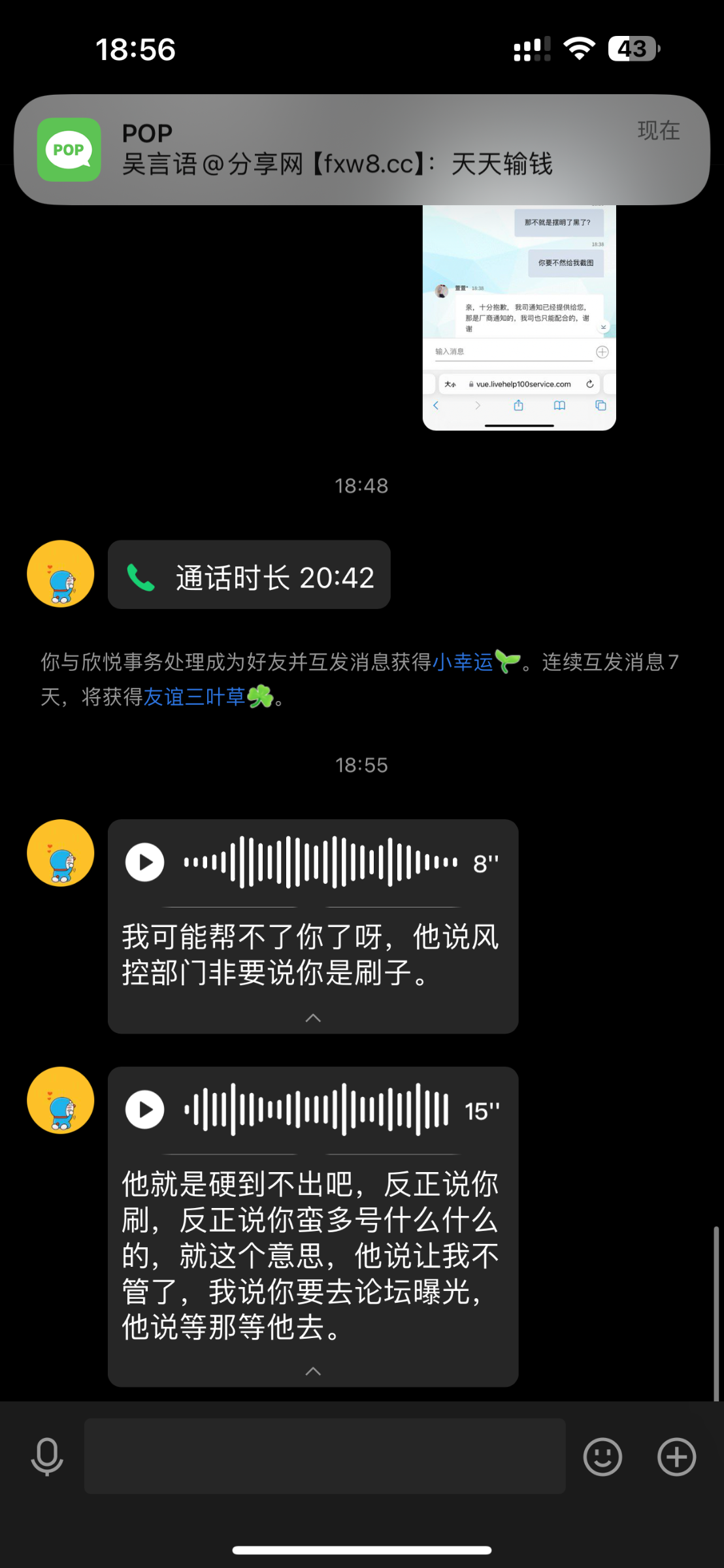Open the 小幸运 link
Image resolution: width=724 pixels, height=1568 pixels.
click(x=463, y=662)
